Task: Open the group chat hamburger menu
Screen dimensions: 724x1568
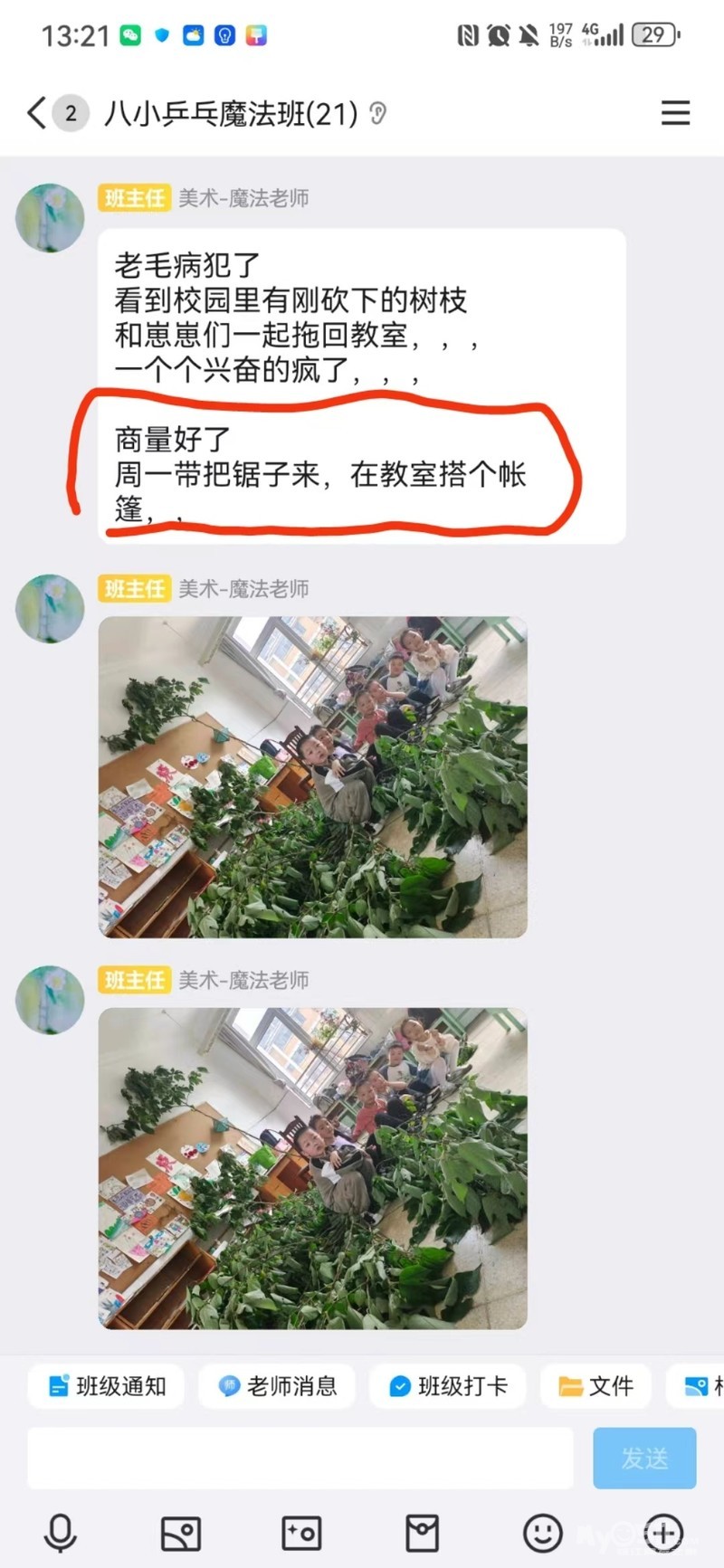Action: tap(675, 113)
